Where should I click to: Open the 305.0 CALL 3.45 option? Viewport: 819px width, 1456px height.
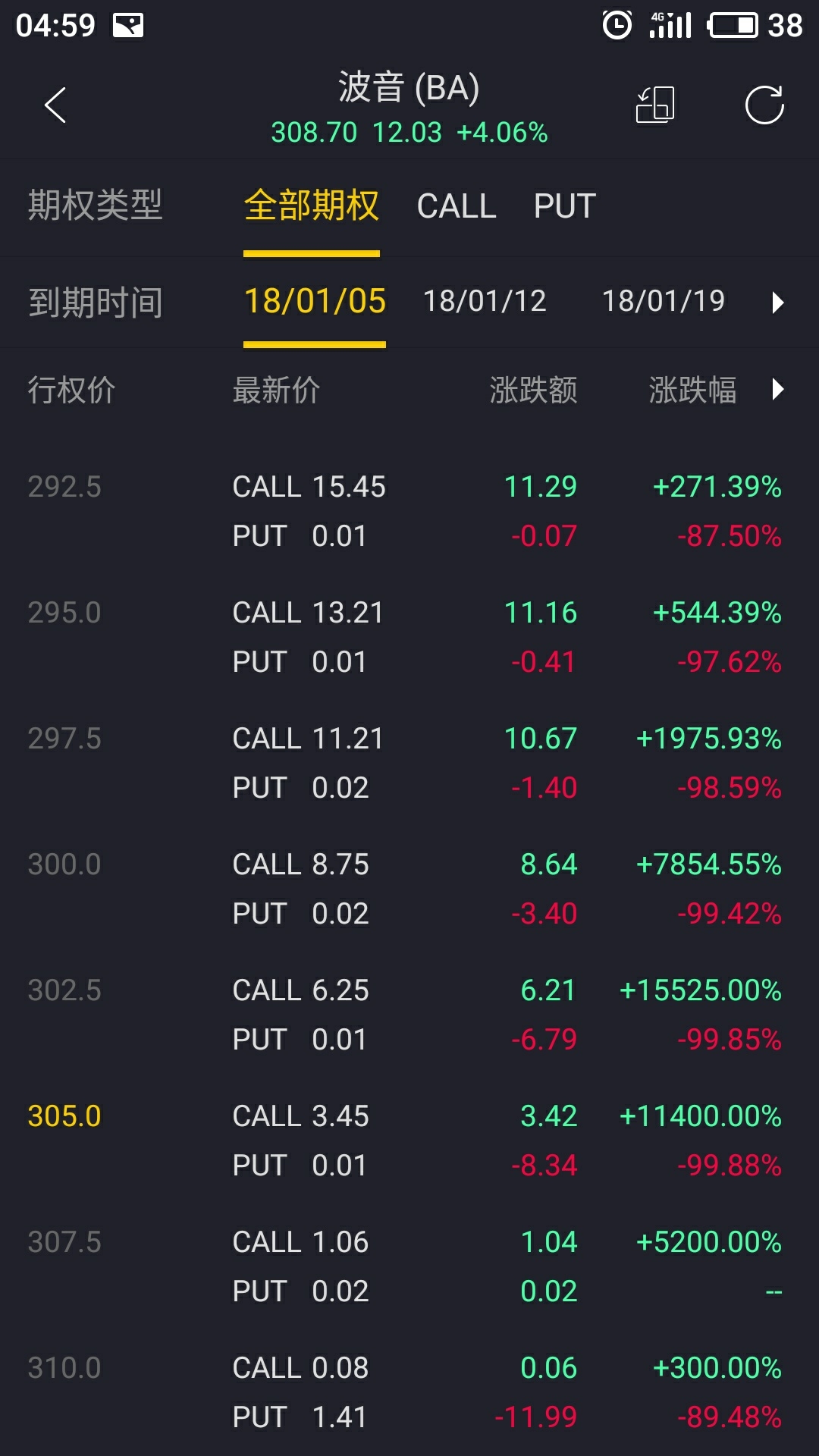[409, 1116]
